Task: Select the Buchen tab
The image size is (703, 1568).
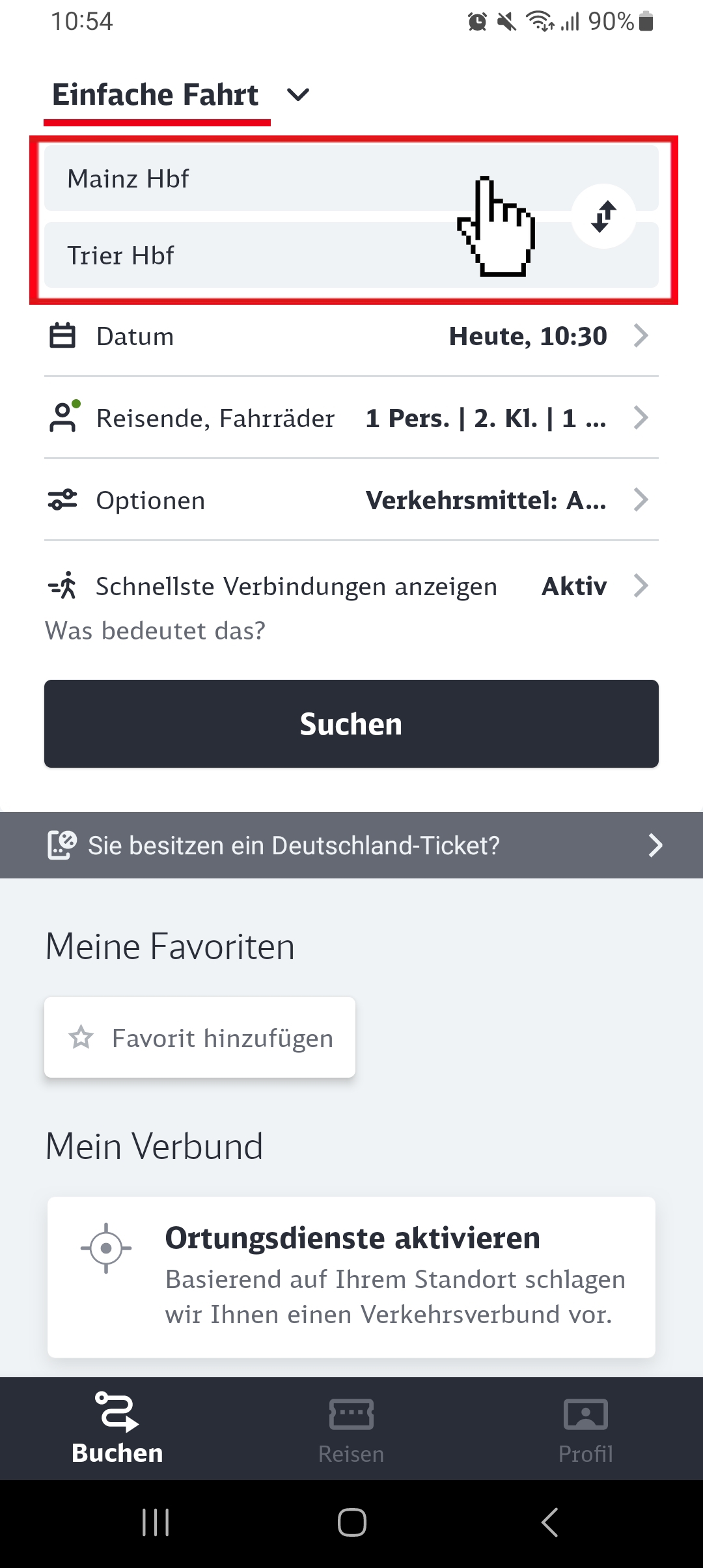Action: pyautogui.click(x=117, y=1429)
